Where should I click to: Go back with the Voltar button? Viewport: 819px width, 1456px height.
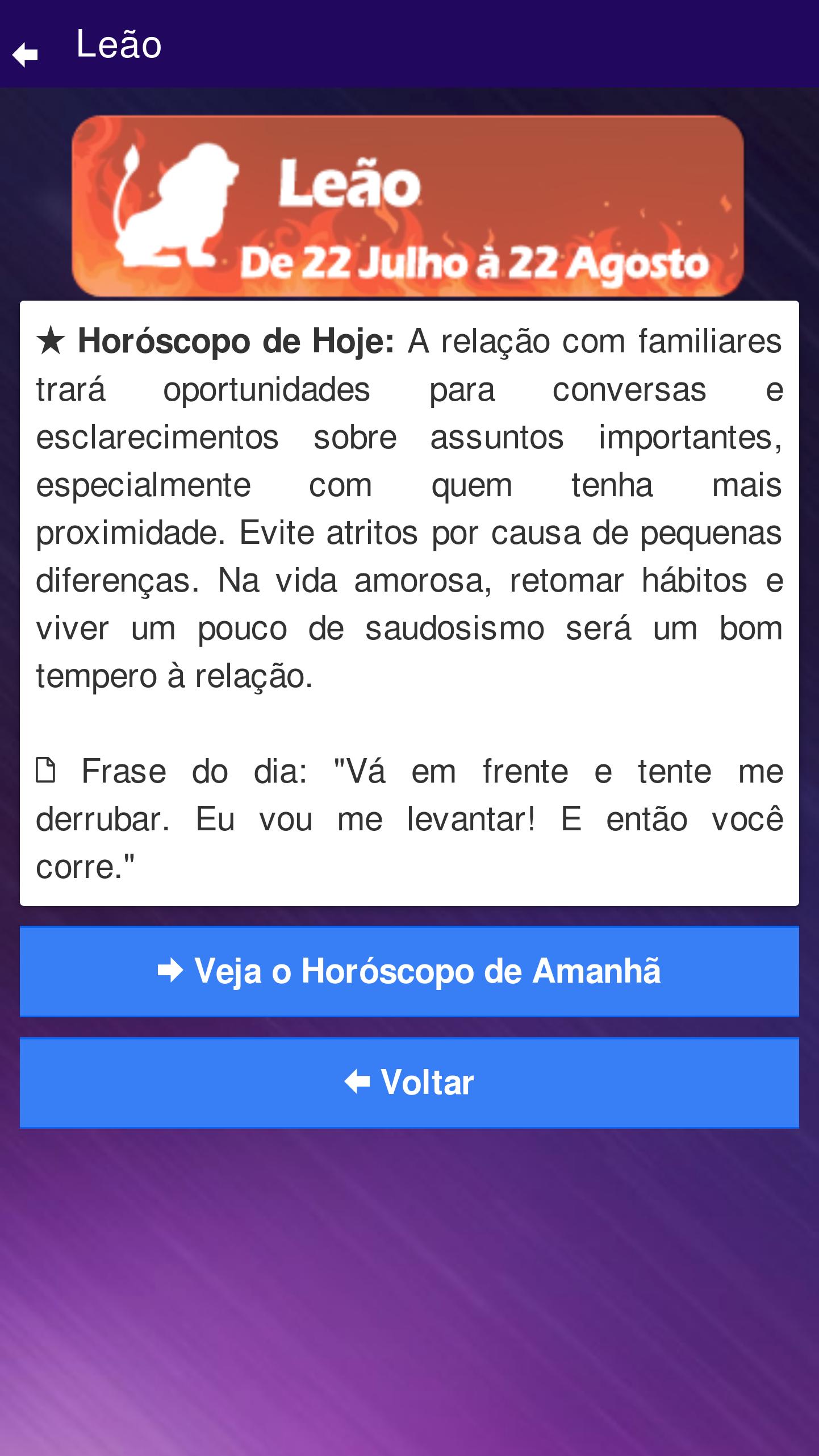click(409, 1082)
